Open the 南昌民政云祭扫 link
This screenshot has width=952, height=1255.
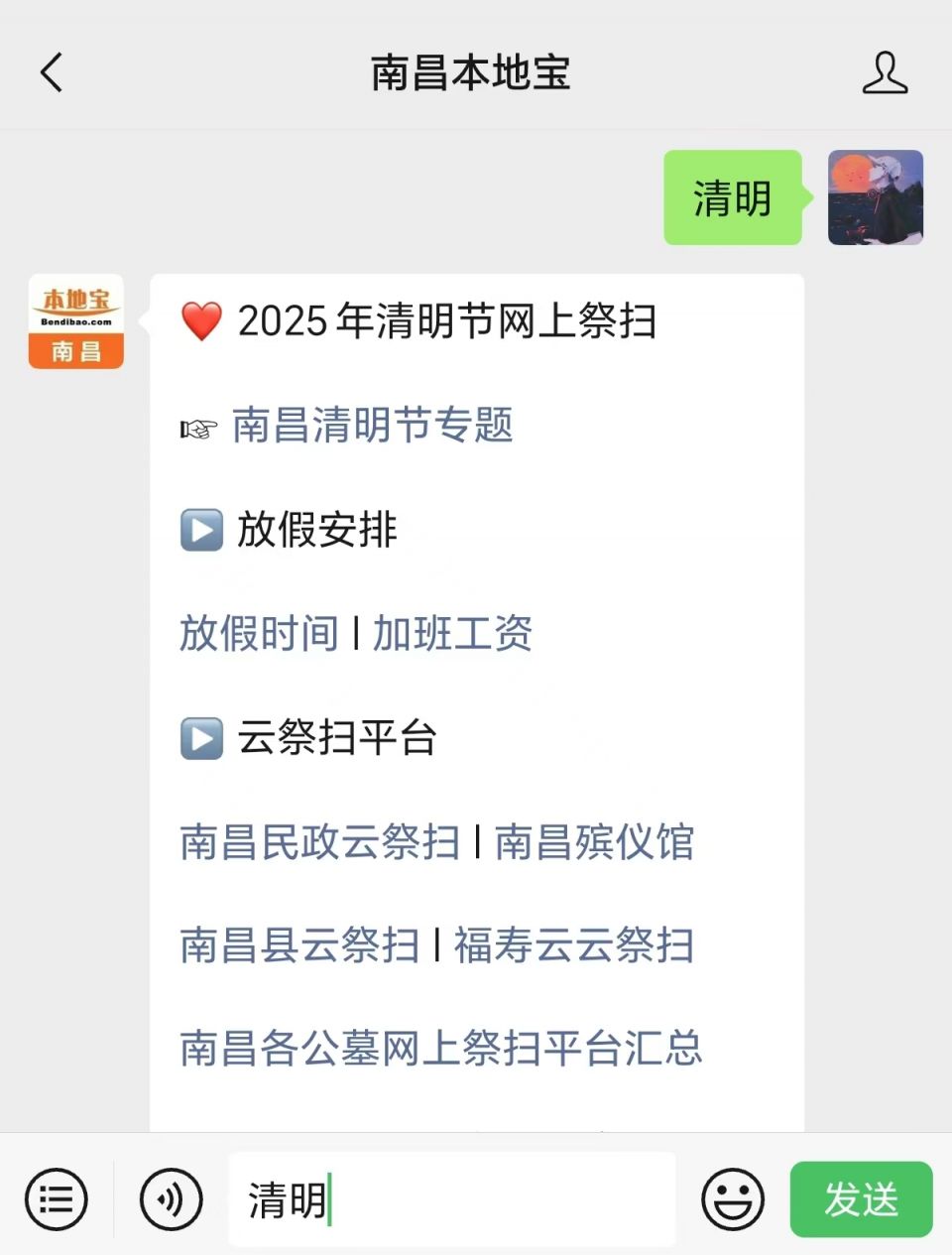319,841
